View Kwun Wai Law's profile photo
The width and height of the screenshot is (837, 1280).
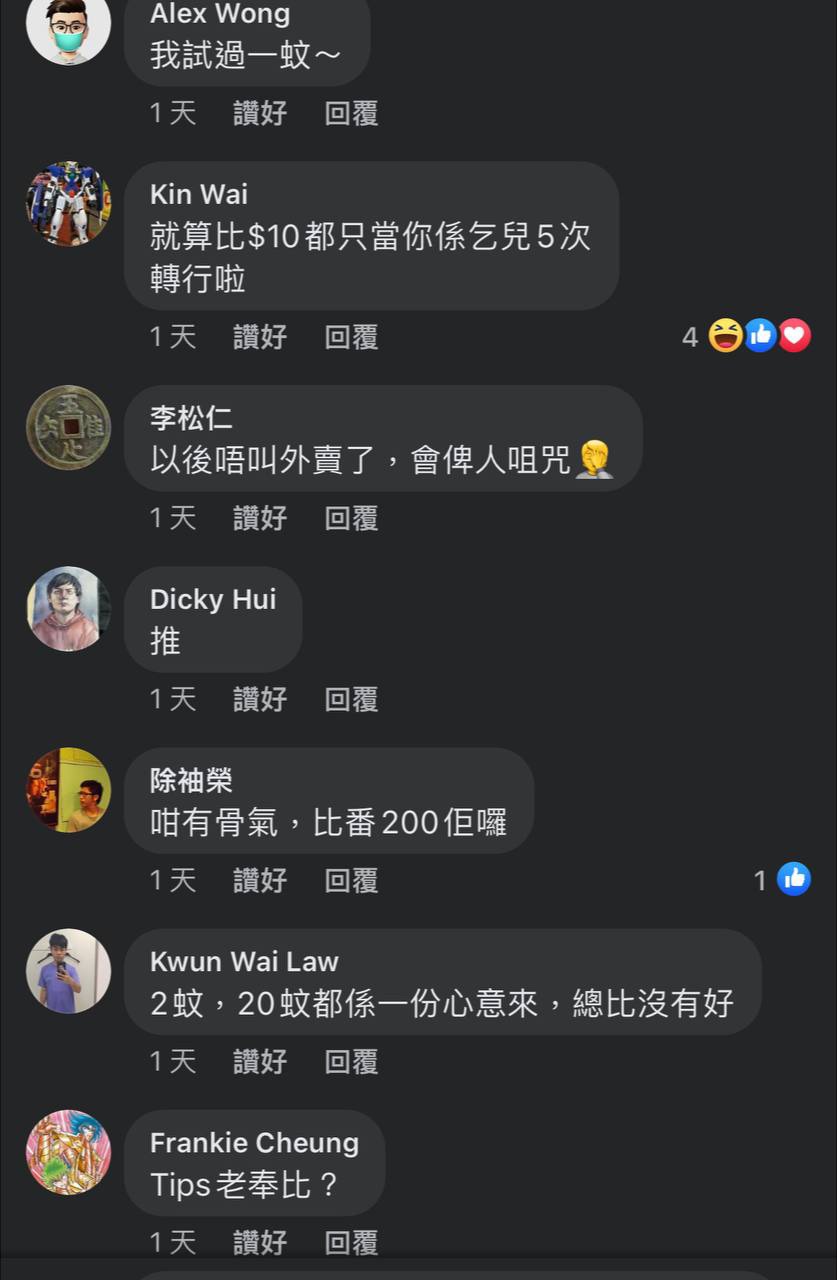(x=67, y=971)
